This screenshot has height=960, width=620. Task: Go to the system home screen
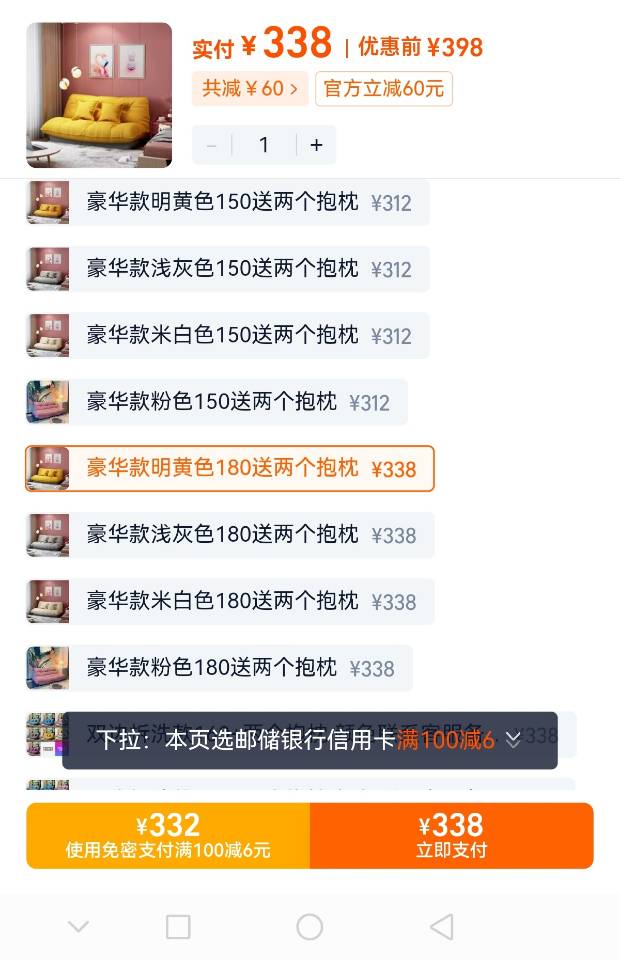310,927
